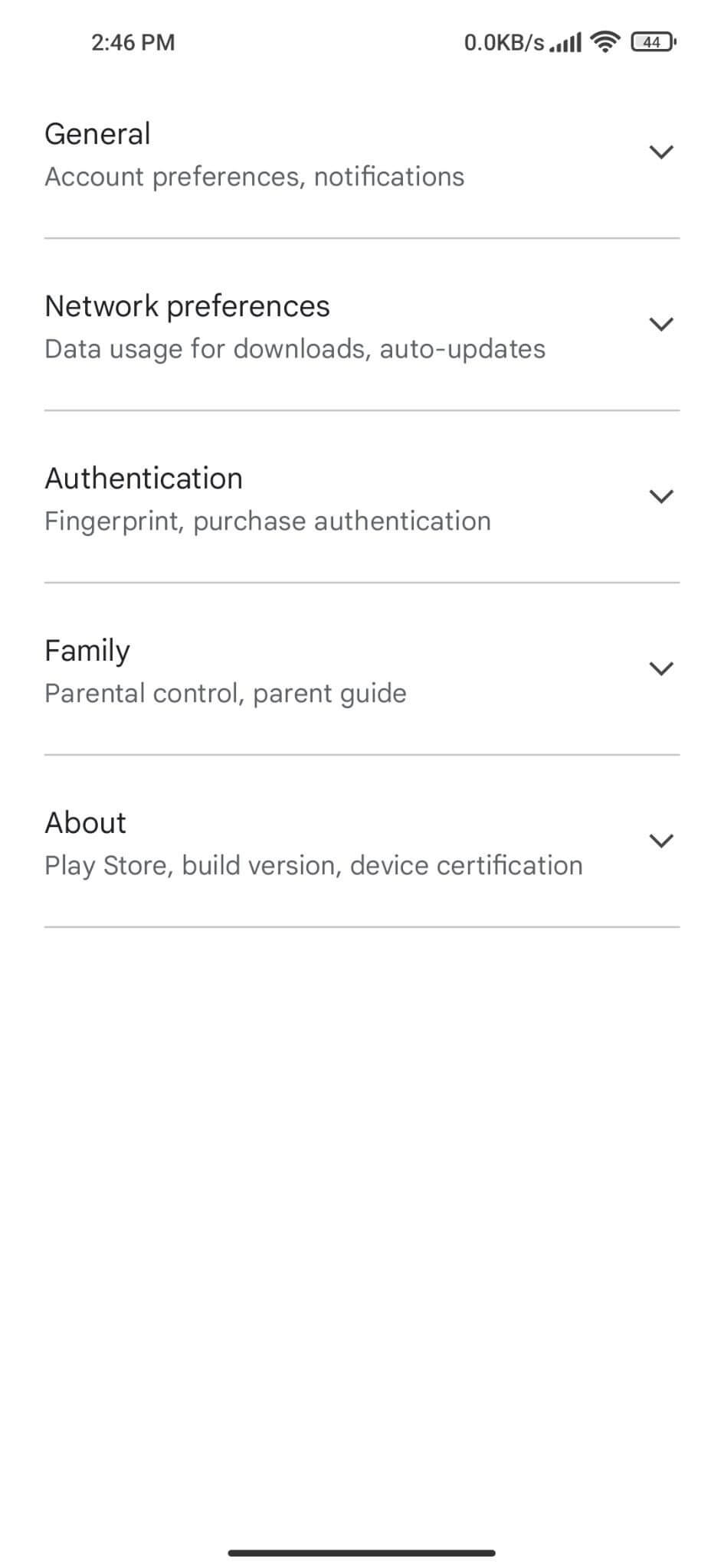This screenshot has height=1568, width=724.
Task: Expand Network preferences section
Action: coord(362,325)
